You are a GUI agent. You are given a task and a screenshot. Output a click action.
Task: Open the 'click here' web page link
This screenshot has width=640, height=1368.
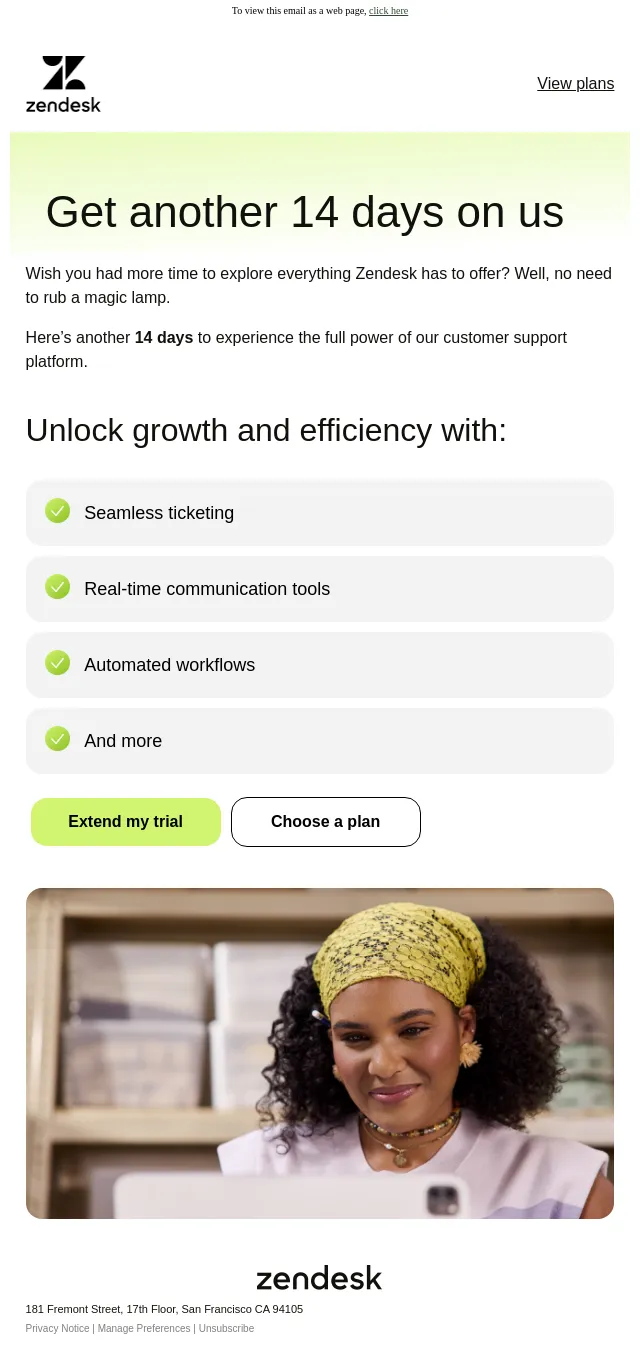point(388,11)
